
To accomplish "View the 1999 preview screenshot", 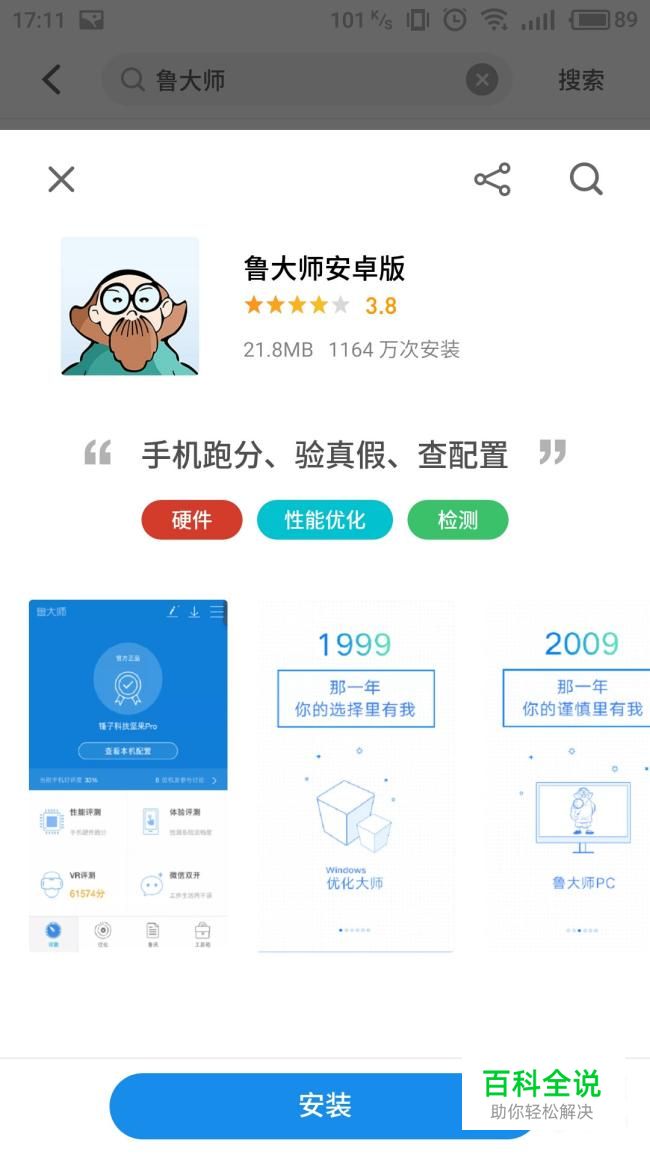I will [356, 775].
